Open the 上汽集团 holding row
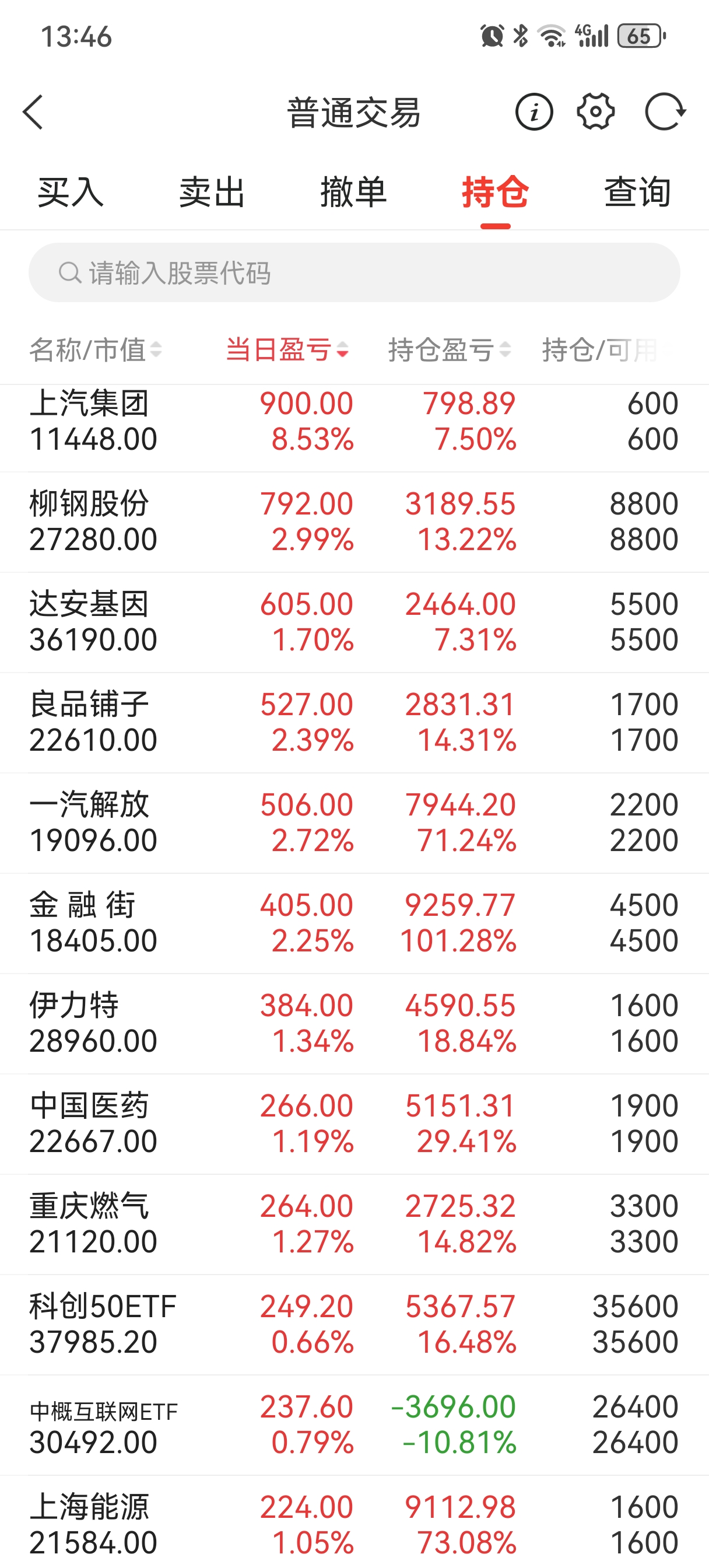Viewport: 709px width, 1568px height. tap(354, 421)
